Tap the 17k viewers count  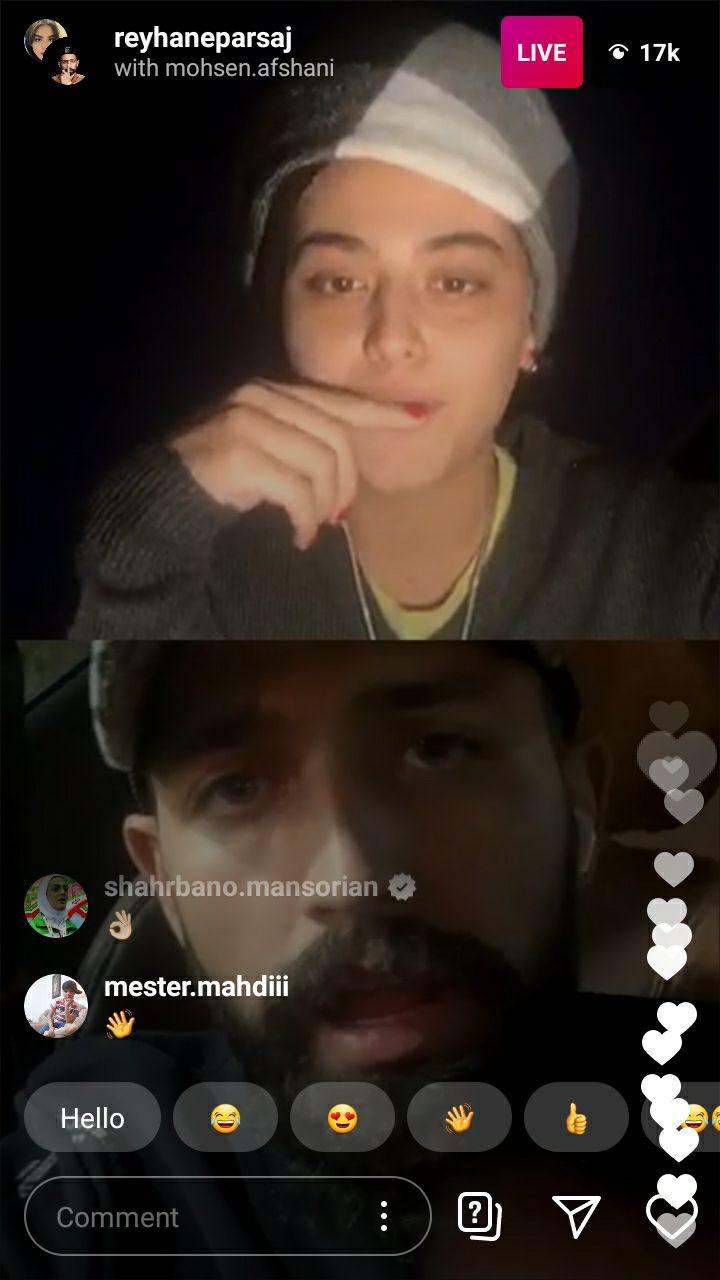point(645,53)
